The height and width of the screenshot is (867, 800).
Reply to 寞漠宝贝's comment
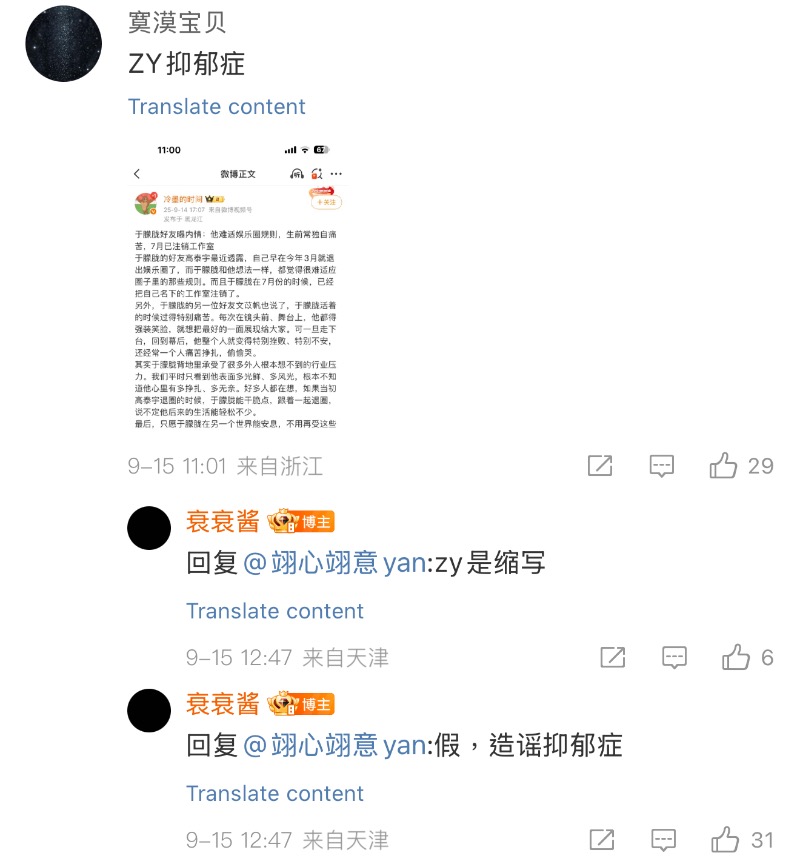(x=661, y=465)
